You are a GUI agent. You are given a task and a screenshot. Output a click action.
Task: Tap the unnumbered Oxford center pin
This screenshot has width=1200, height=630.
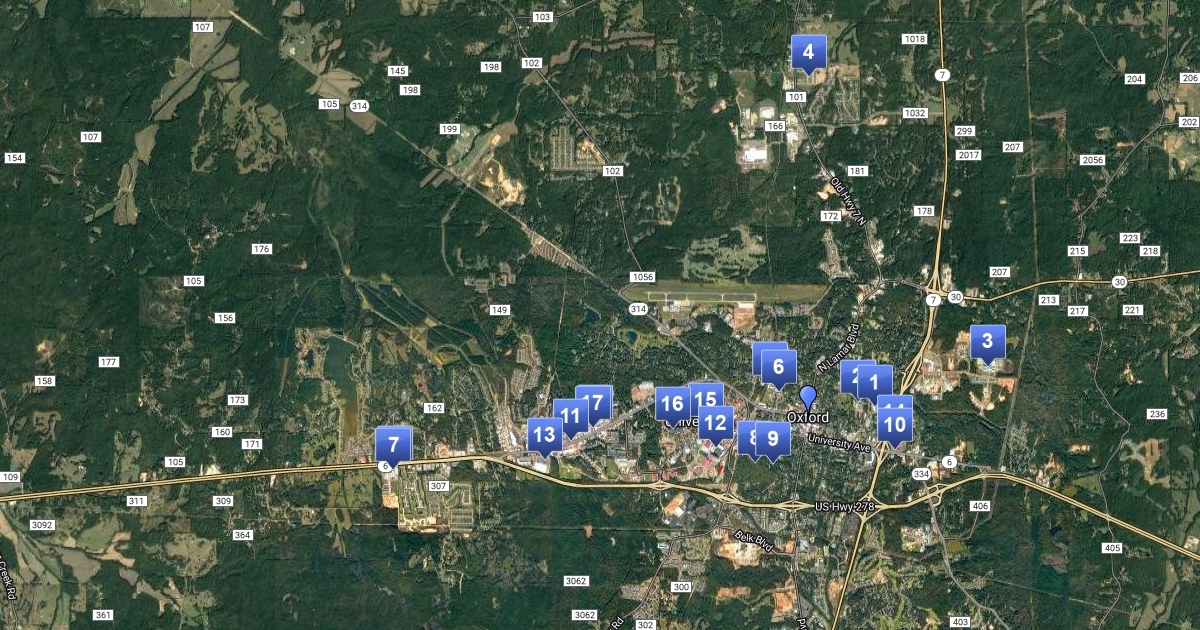tap(808, 398)
